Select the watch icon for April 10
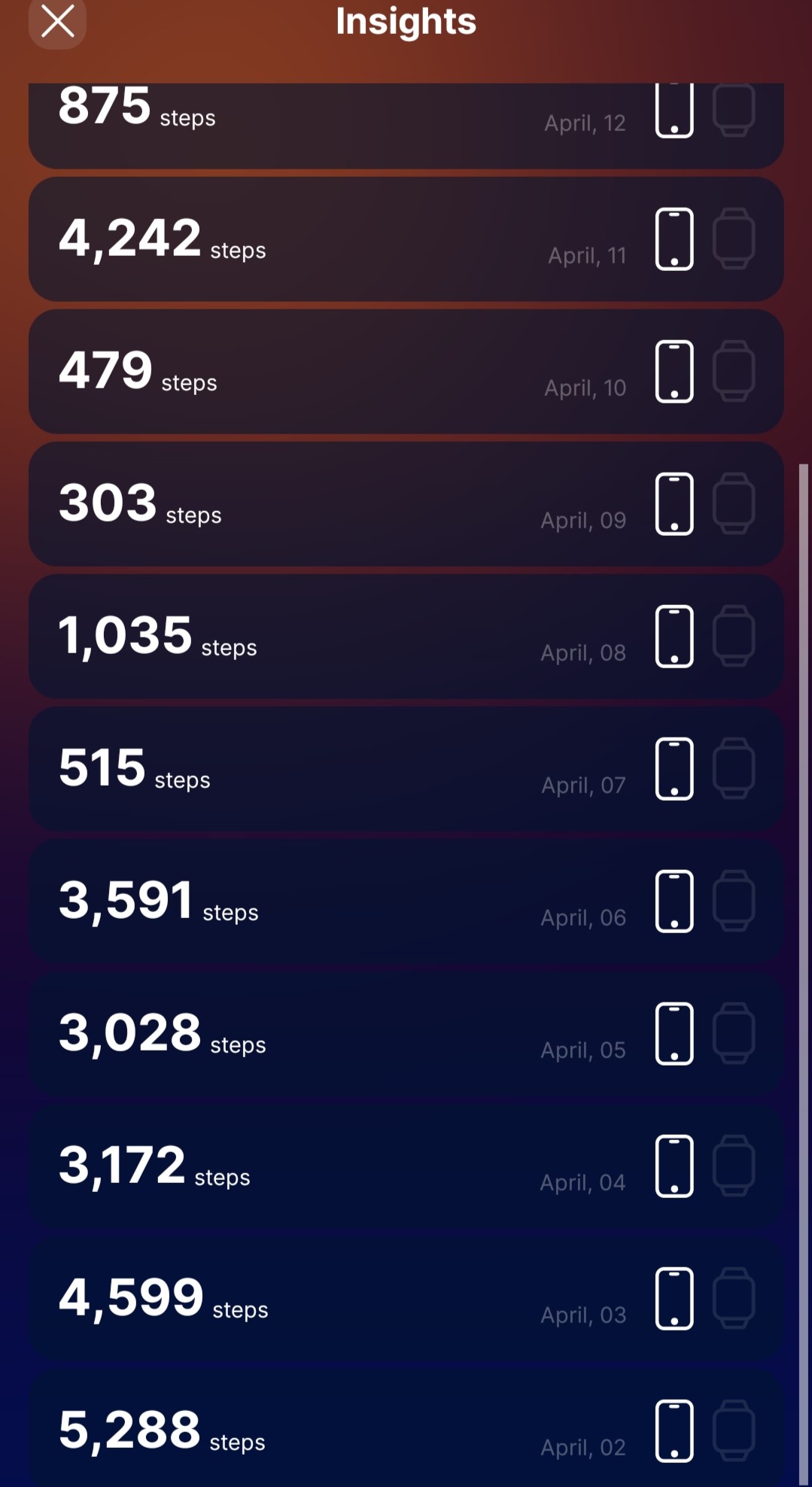This screenshot has width=812, height=1487. 734,372
